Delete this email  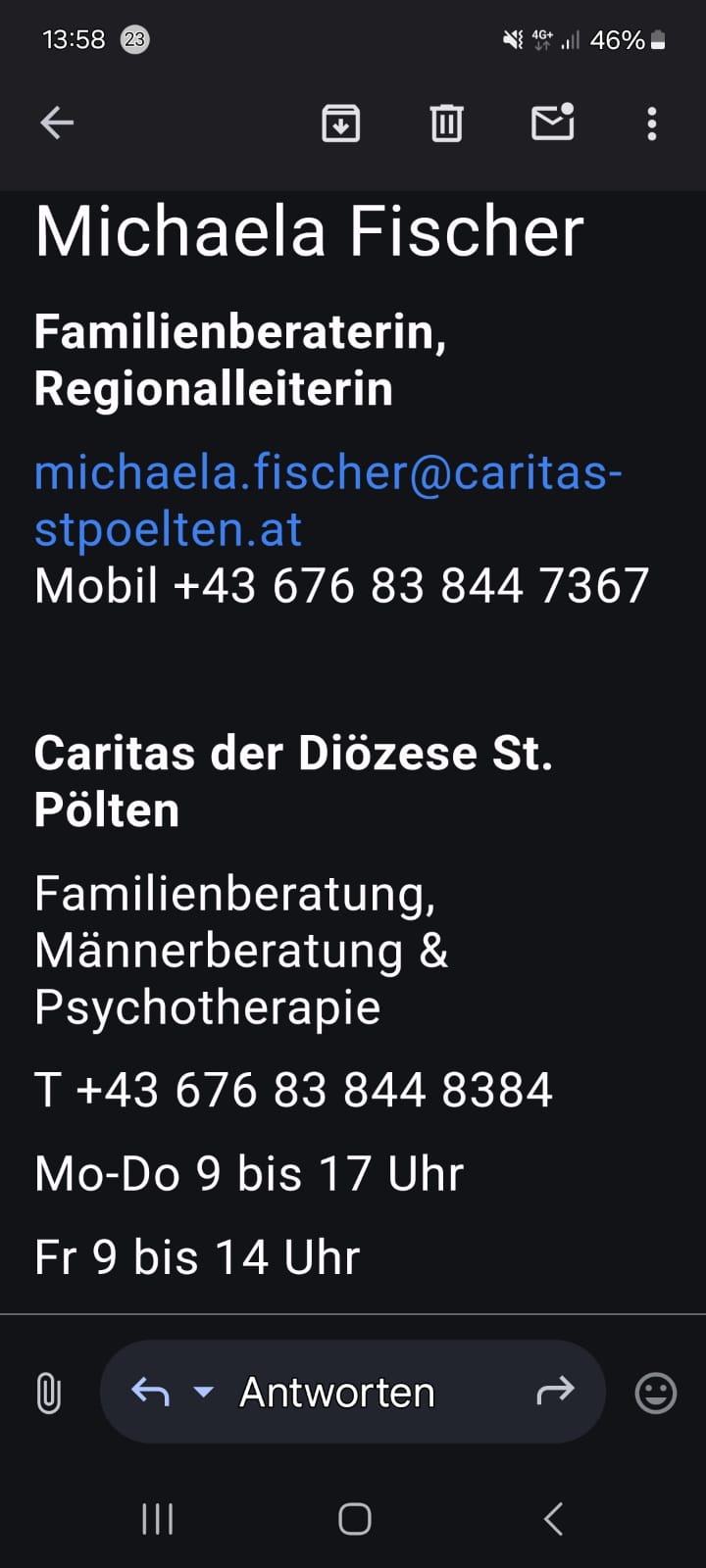[x=446, y=123]
